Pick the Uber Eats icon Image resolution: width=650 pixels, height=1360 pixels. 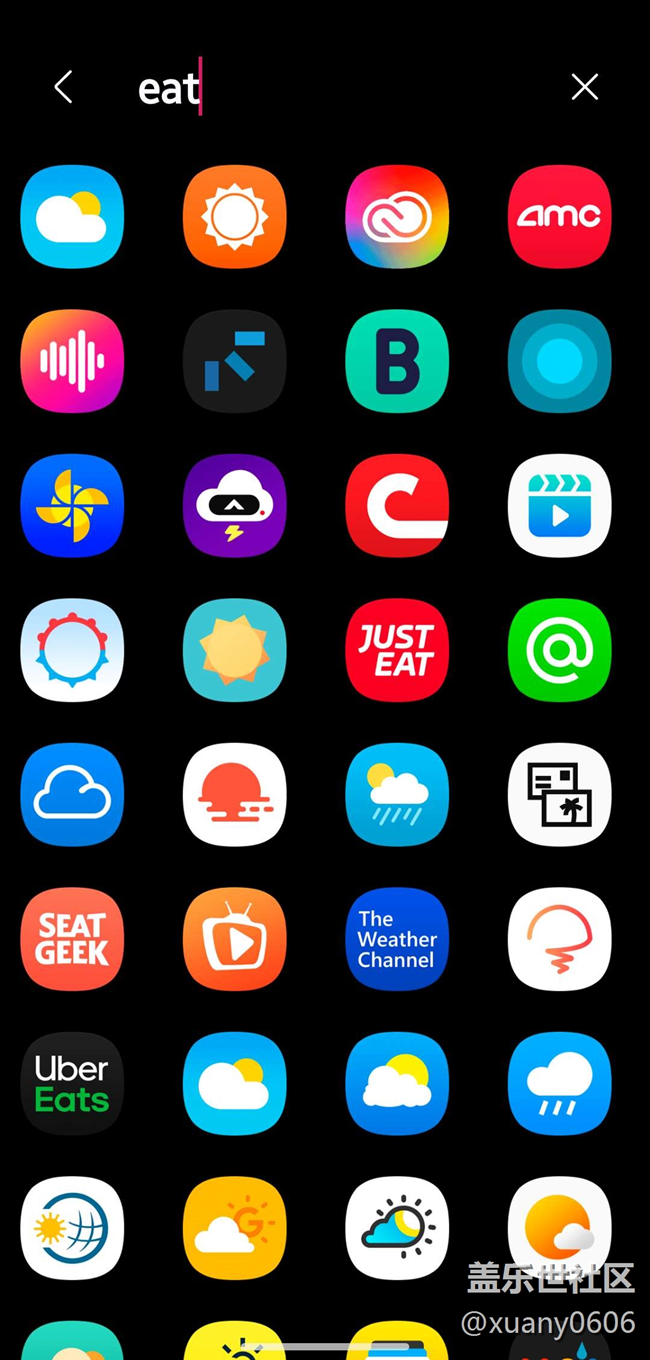(x=72, y=1083)
